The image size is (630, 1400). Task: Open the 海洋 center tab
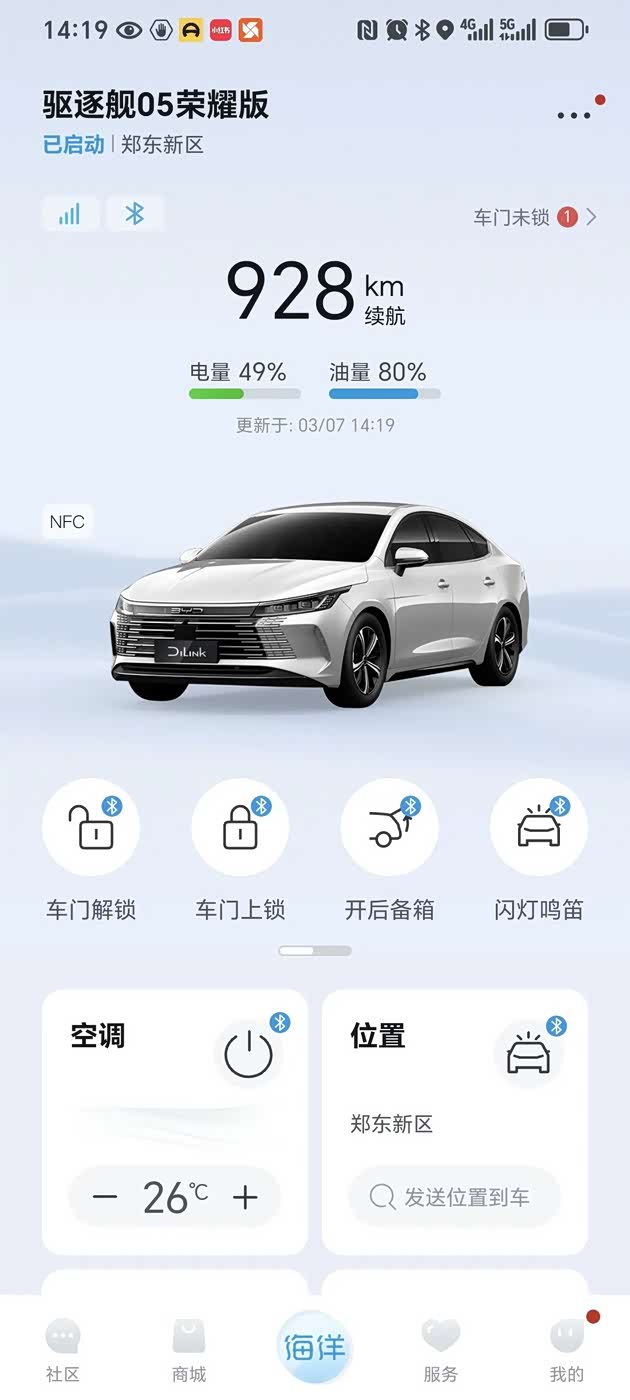click(315, 1347)
